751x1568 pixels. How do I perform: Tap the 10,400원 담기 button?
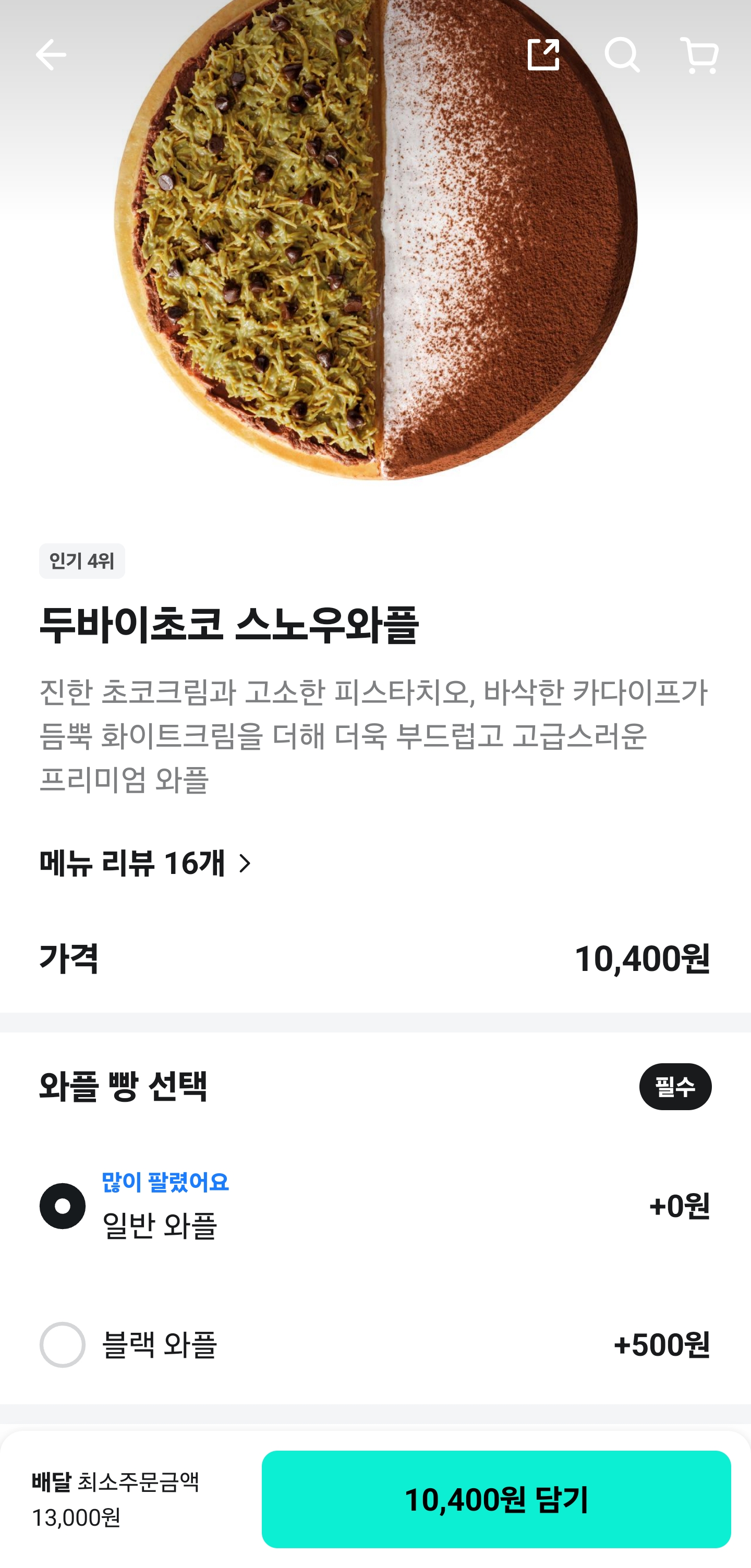click(x=496, y=1499)
